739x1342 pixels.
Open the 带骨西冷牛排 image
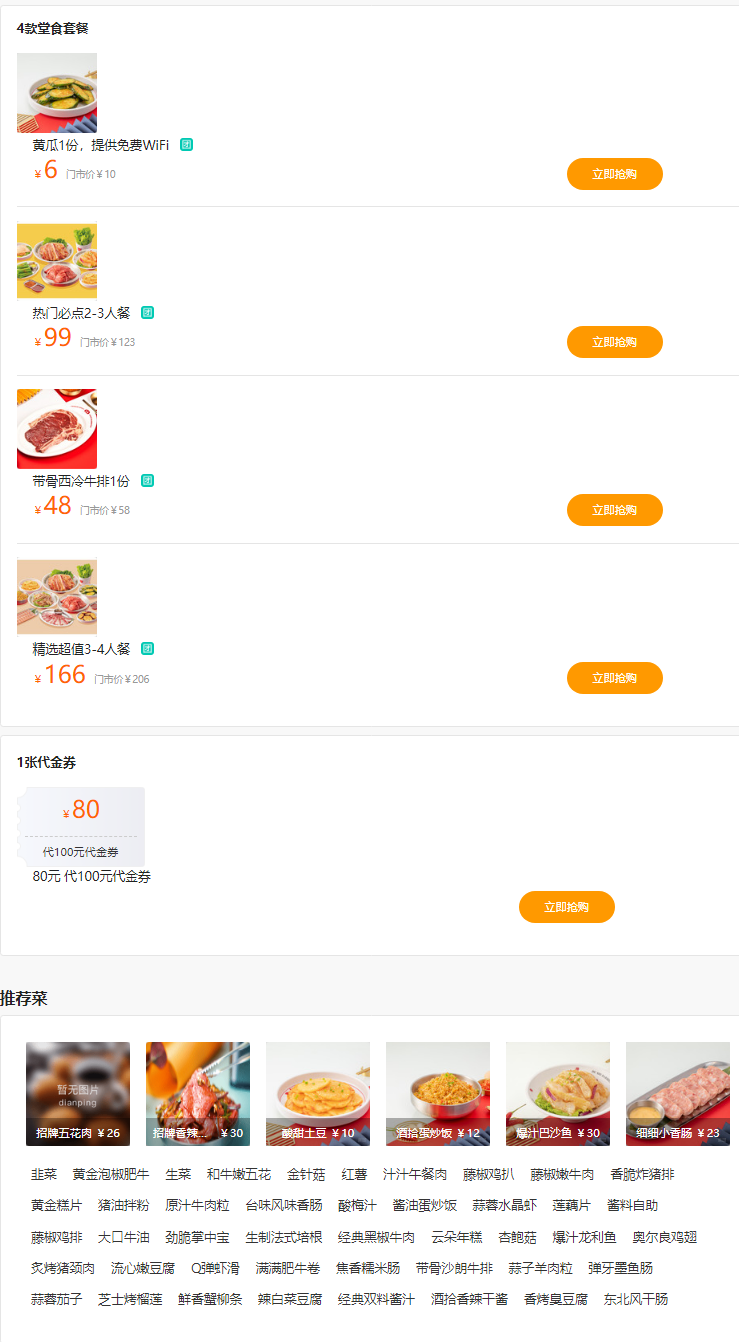tap(57, 429)
